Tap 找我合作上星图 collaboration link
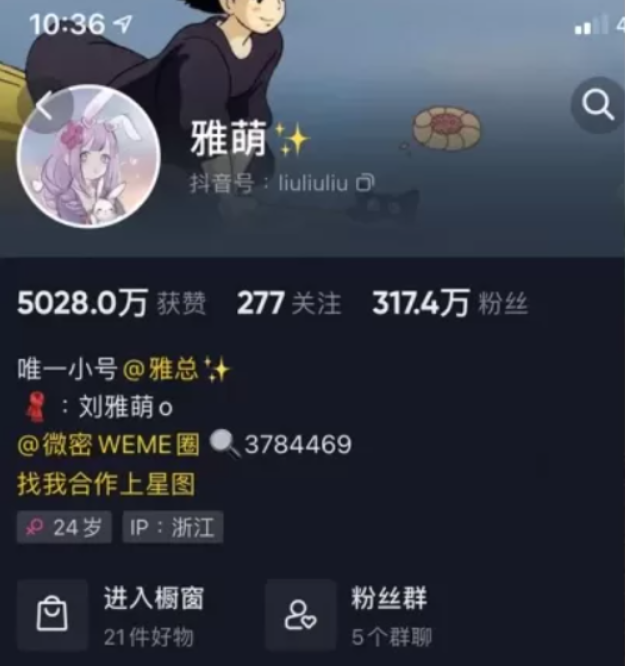 coord(106,485)
